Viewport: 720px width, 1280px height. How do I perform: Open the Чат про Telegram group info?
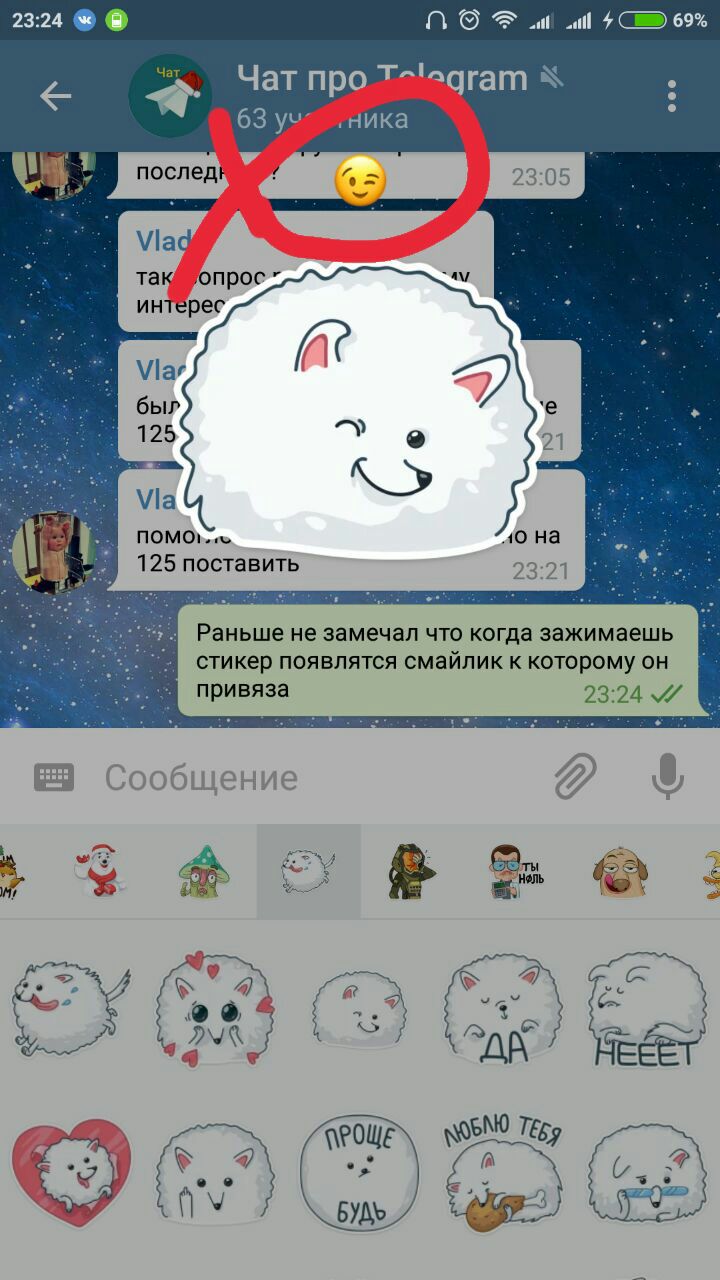(x=380, y=96)
